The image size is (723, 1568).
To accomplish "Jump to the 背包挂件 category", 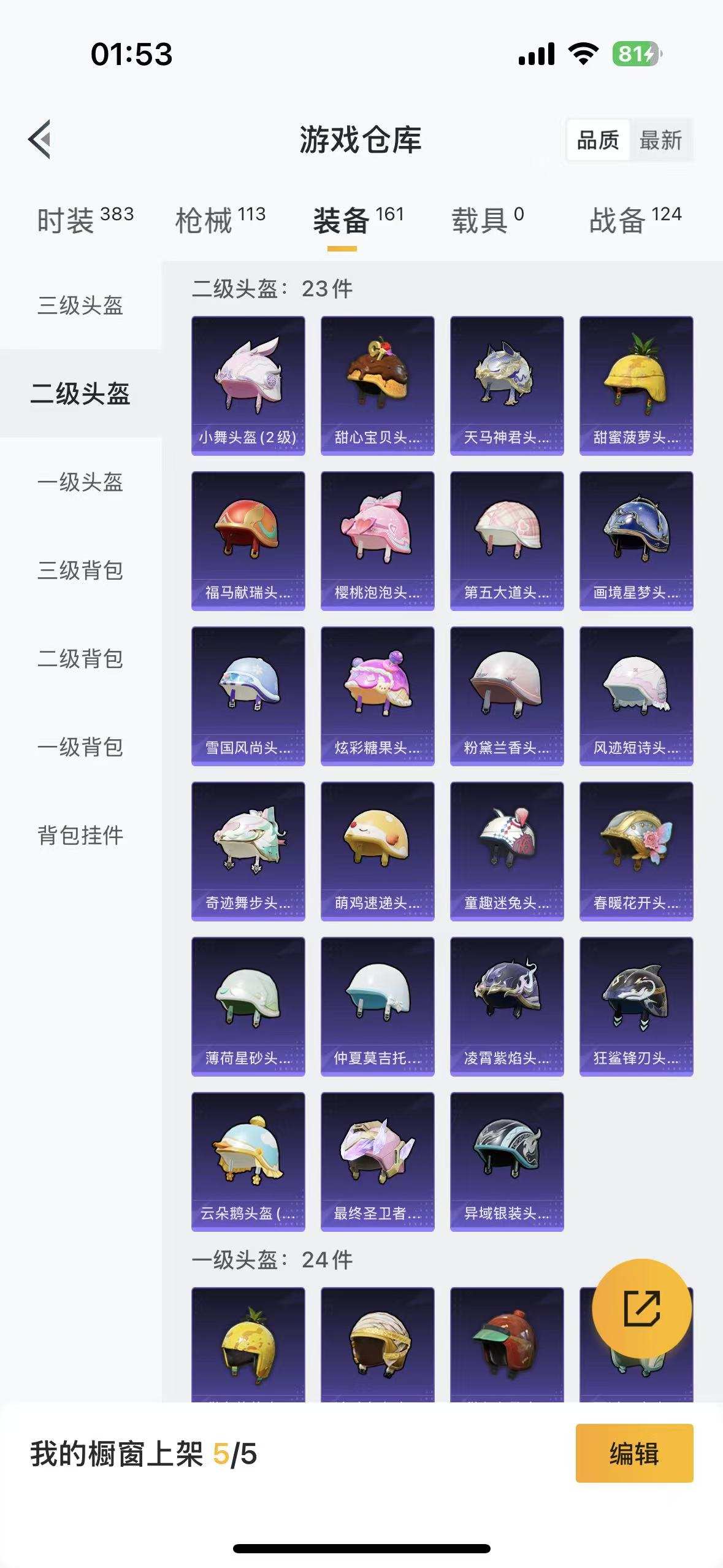I will 80,836.
